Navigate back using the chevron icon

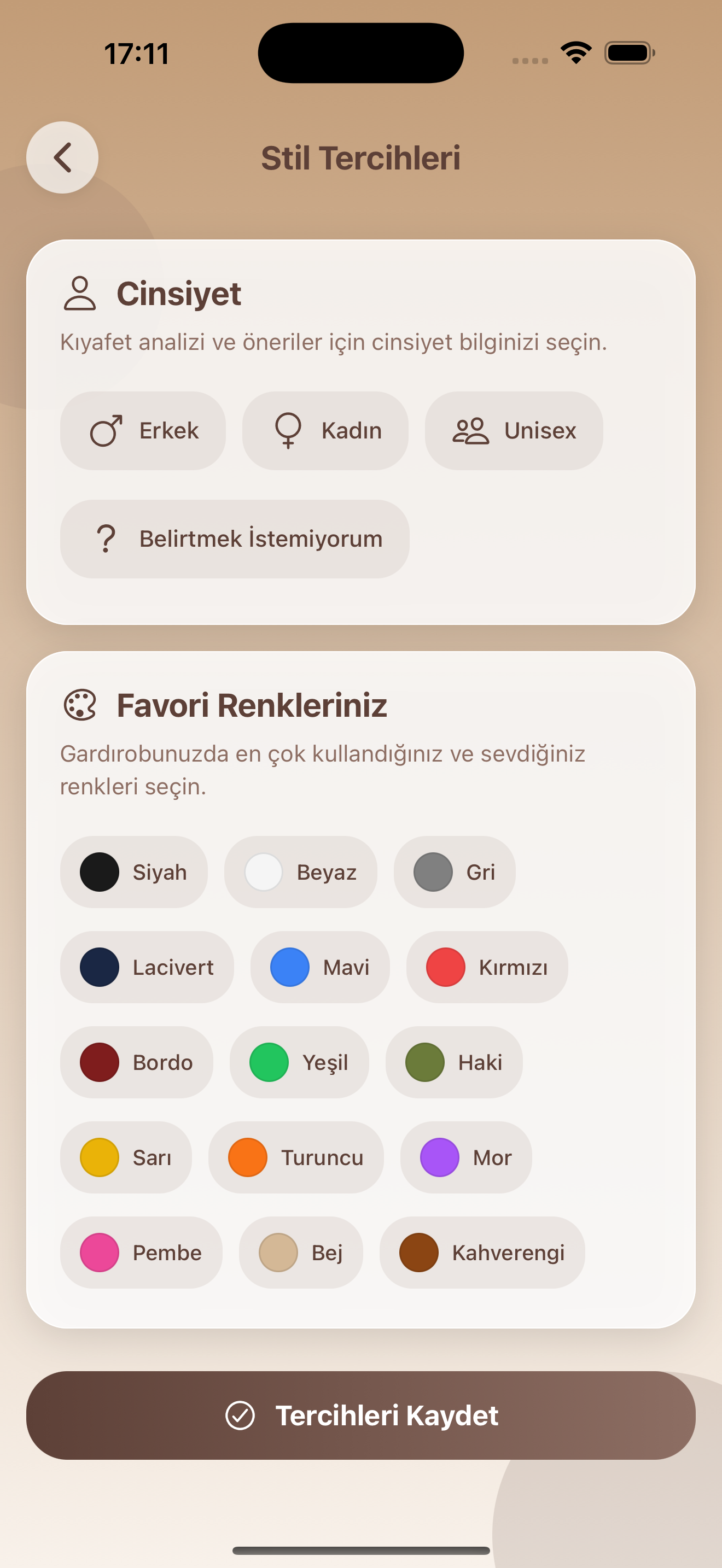coord(63,157)
